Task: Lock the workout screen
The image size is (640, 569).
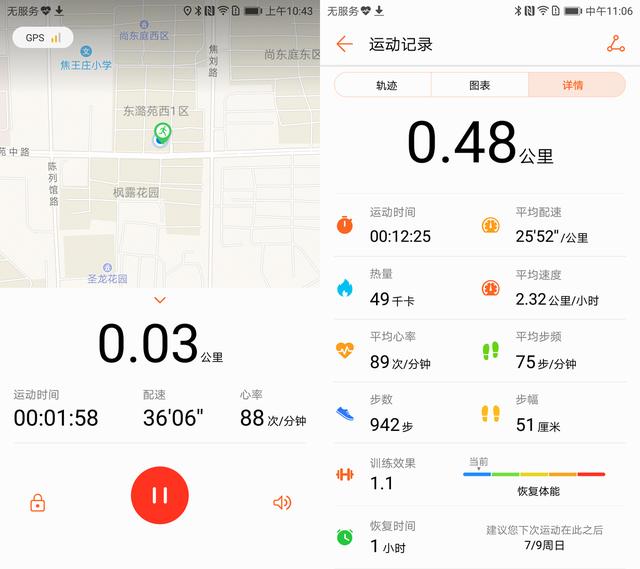Action: 37,503
